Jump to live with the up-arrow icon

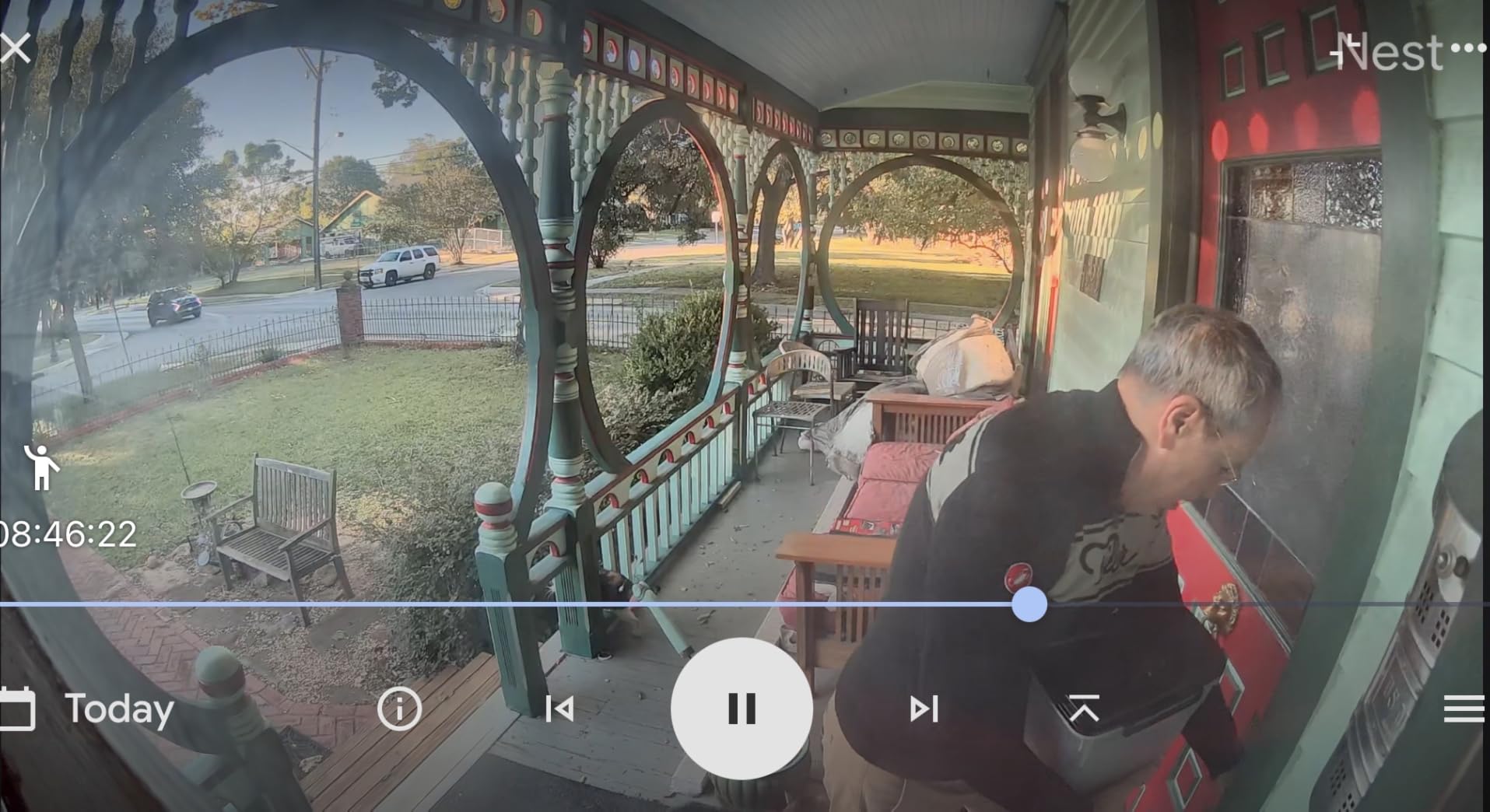click(x=1084, y=709)
